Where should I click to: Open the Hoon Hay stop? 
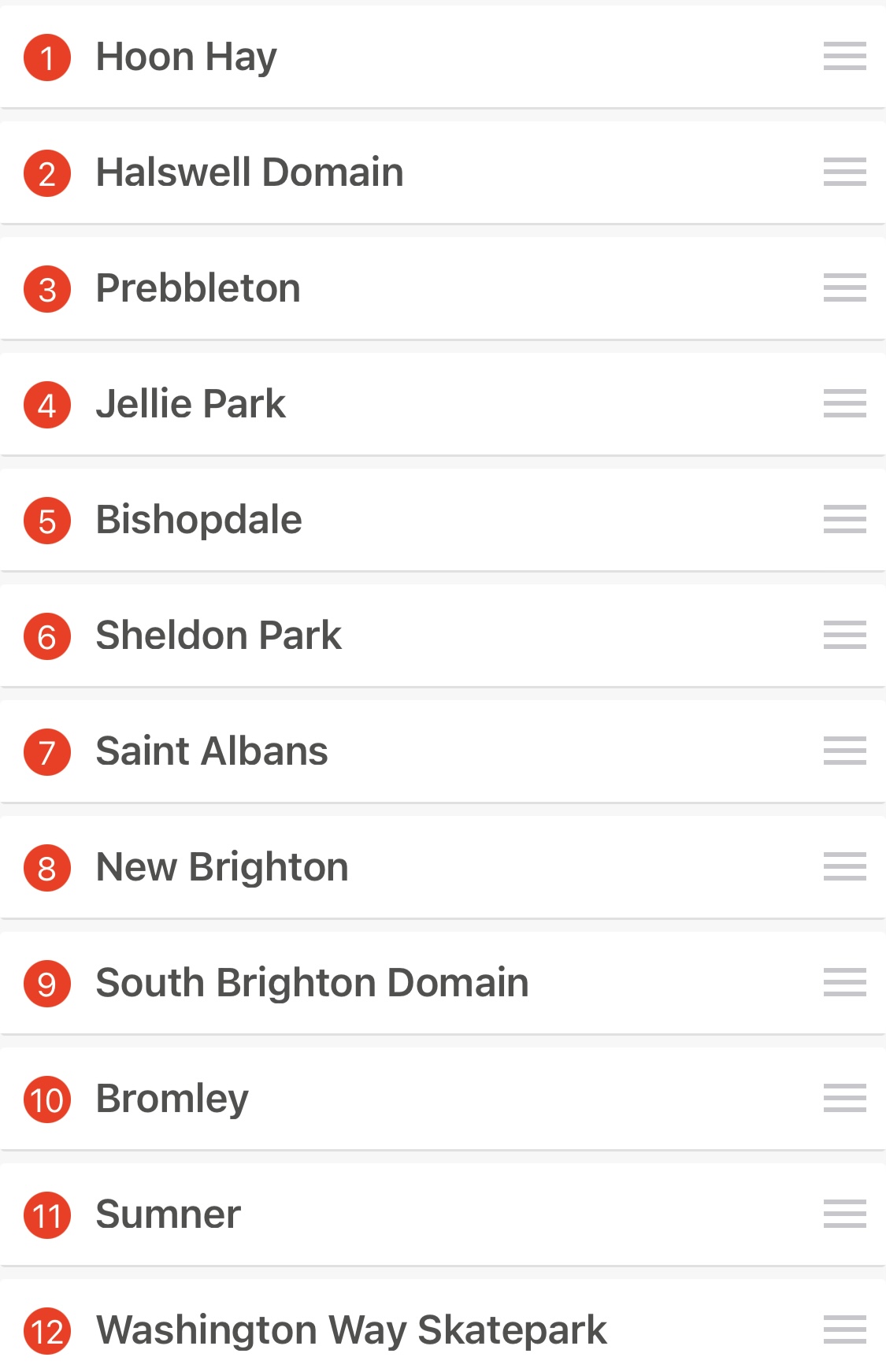(x=187, y=57)
